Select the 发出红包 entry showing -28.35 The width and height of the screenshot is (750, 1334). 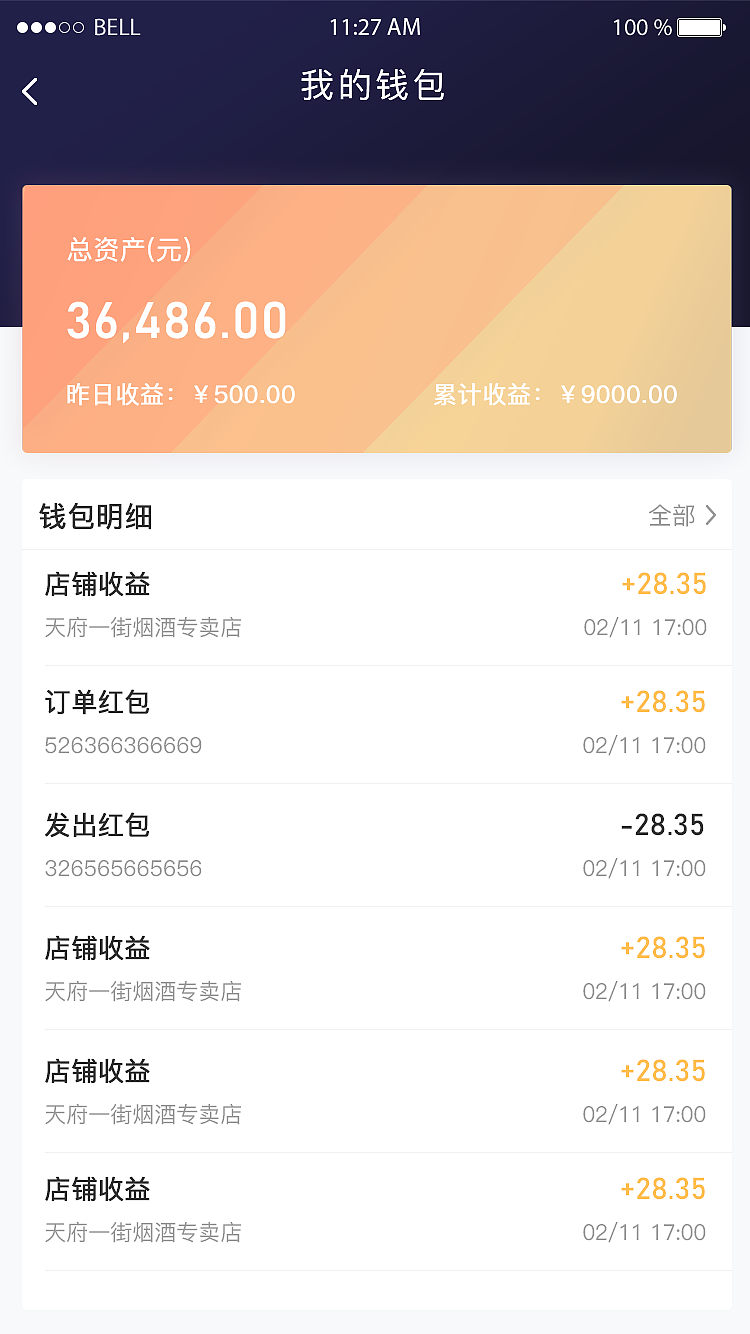coord(375,845)
